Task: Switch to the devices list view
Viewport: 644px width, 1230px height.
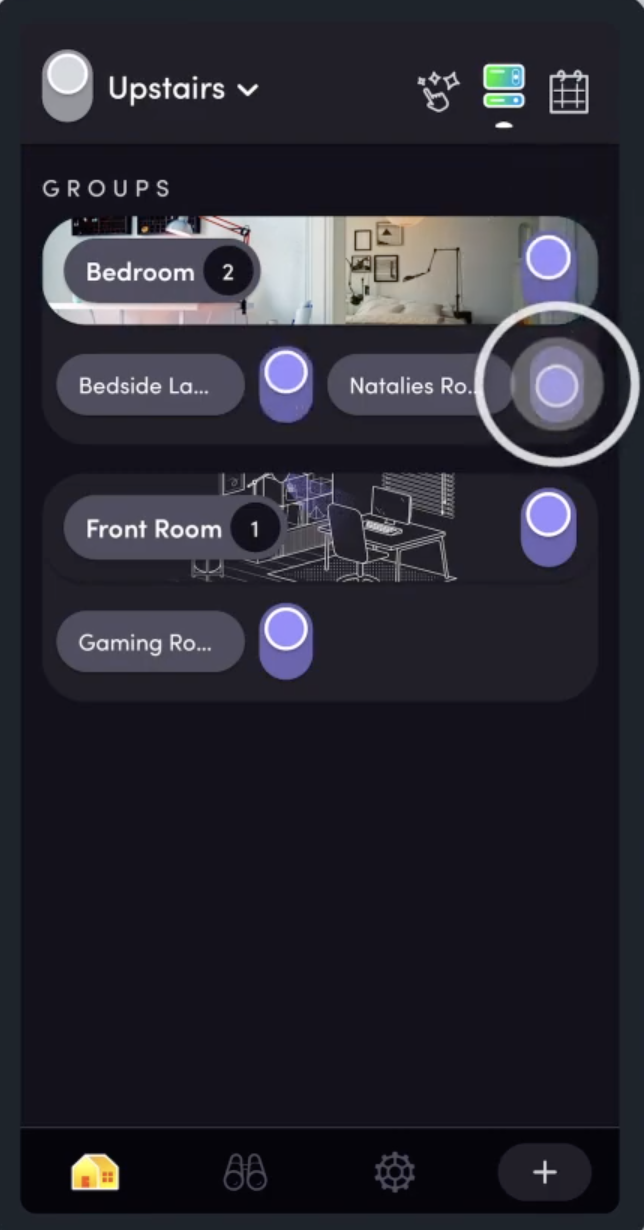Action: click(x=503, y=89)
